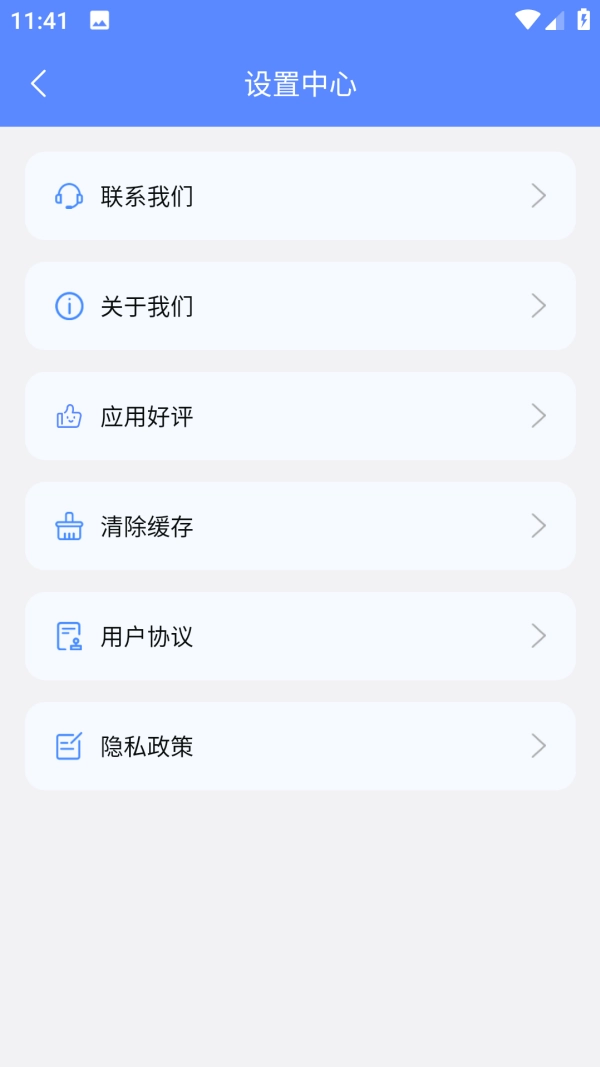The image size is (600, 1067).
Task: Open 联系我们 row
Action: coord(300,196)
